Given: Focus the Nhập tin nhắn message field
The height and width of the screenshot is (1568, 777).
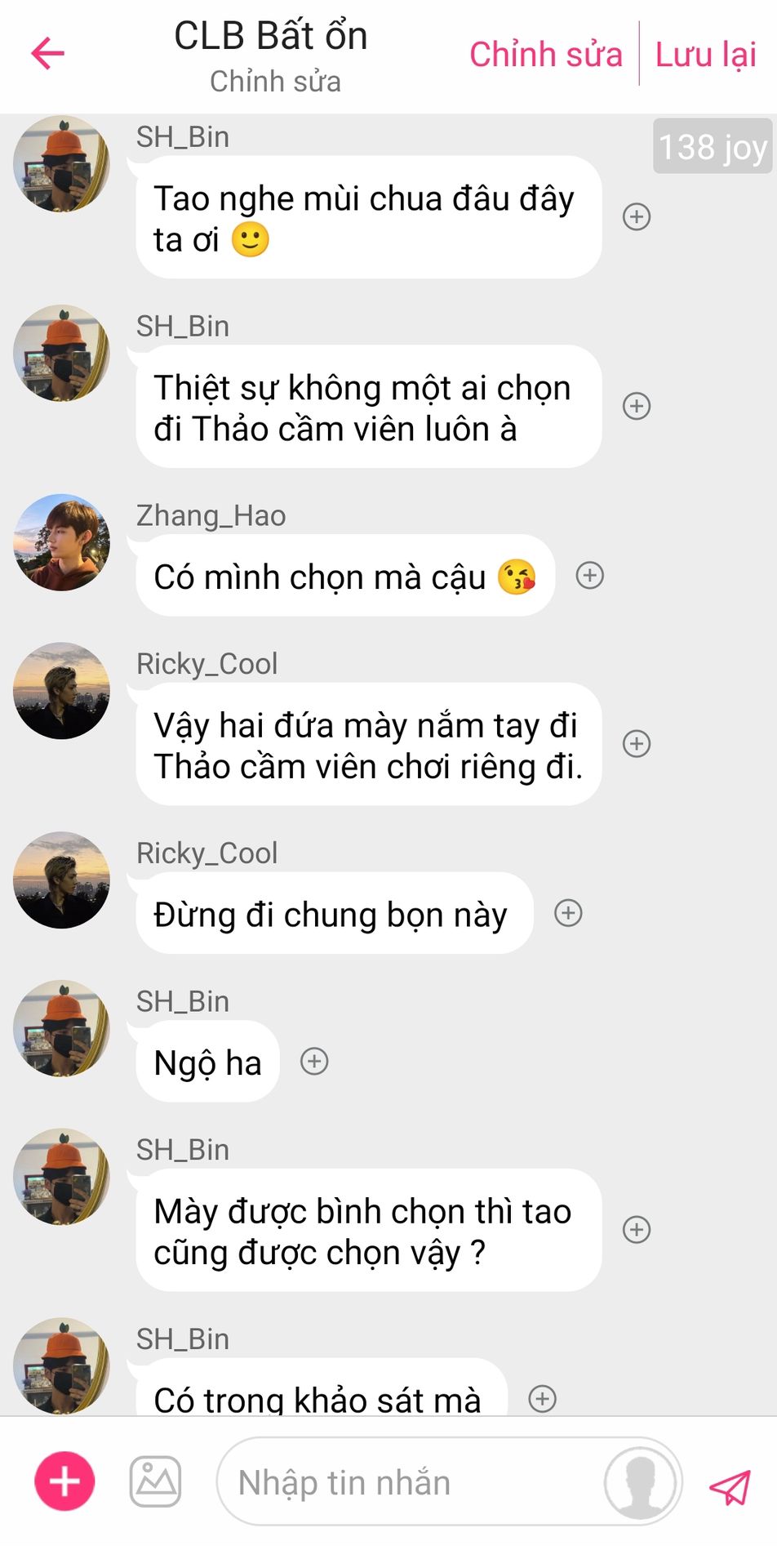Looking at the screenshot, I should (408, 1482).
